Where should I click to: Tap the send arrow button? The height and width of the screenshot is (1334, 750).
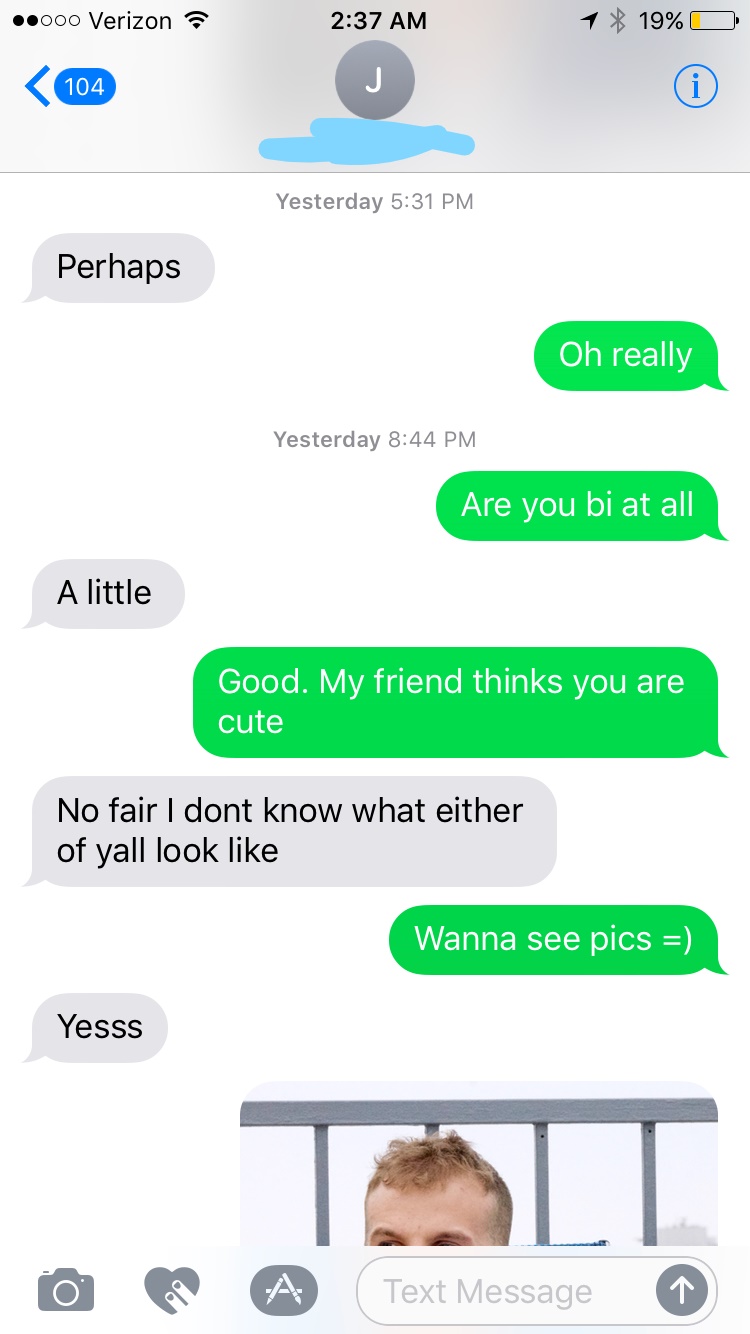[x=681, y=1290]
